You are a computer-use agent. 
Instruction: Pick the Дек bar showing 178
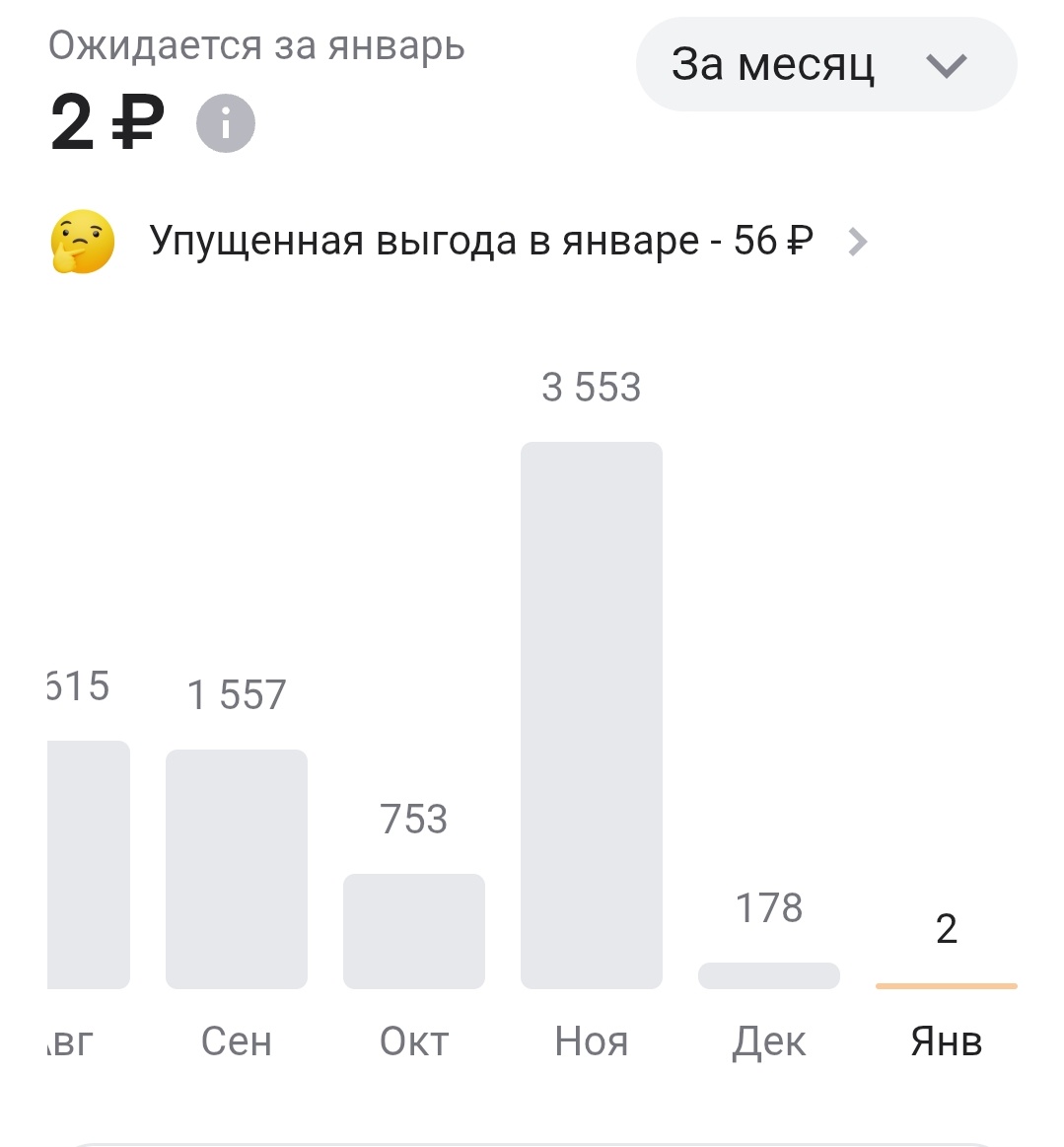(x=769, y=975)
